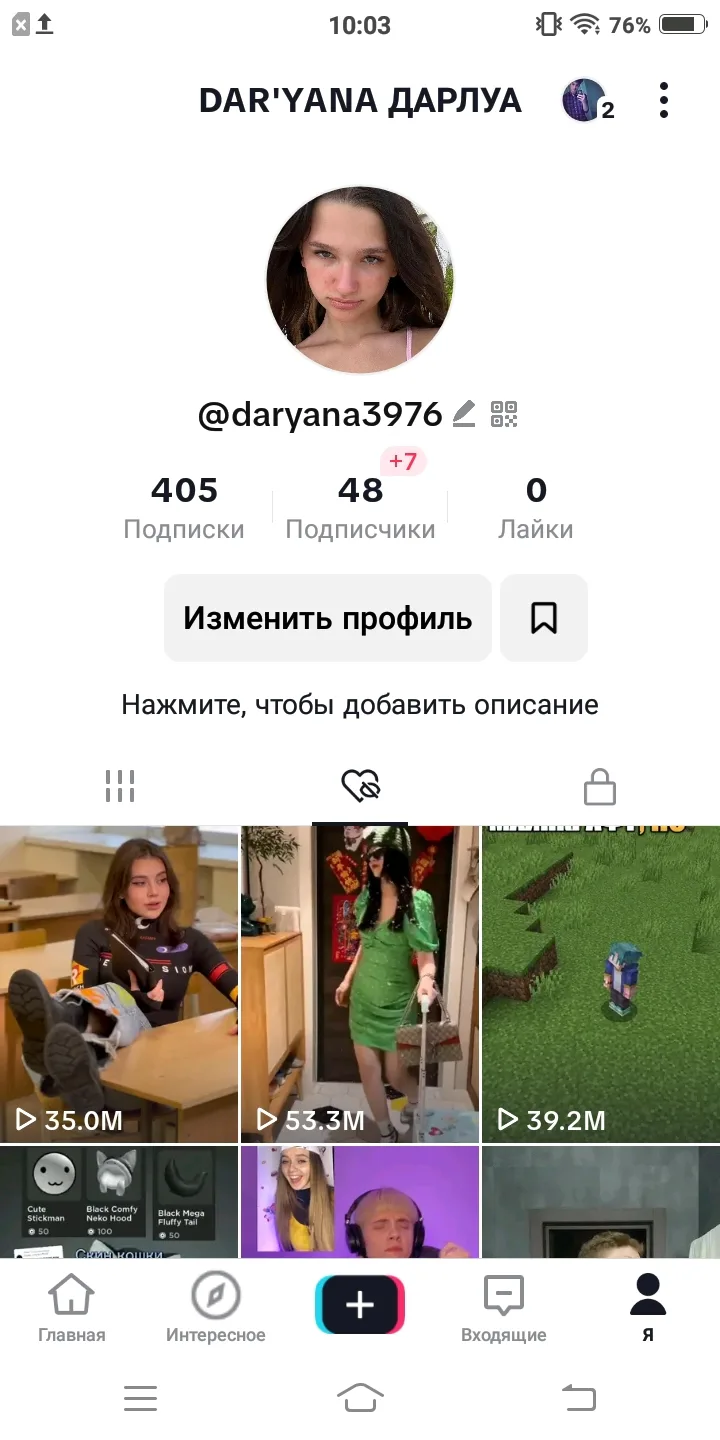Create a new video with plus button
Viewport: 720px width, 1440px height.
[360, 1305]
